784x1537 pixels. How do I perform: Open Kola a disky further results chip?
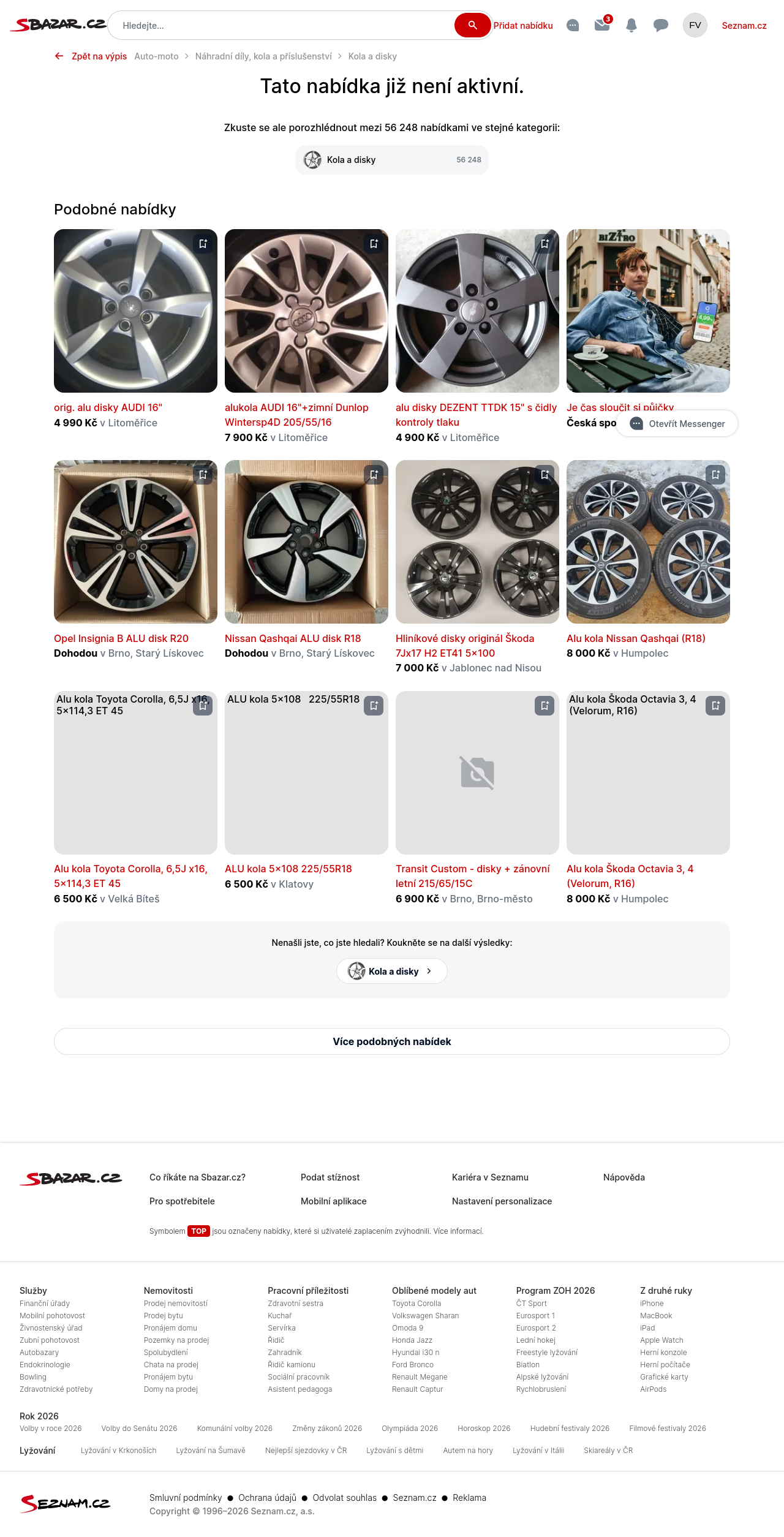point(392,971)
